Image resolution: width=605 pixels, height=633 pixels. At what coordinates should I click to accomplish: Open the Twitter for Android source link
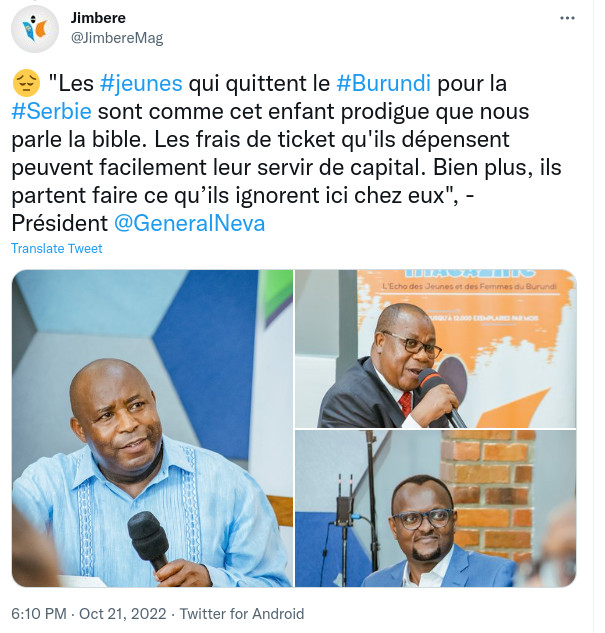coord(239,614)
